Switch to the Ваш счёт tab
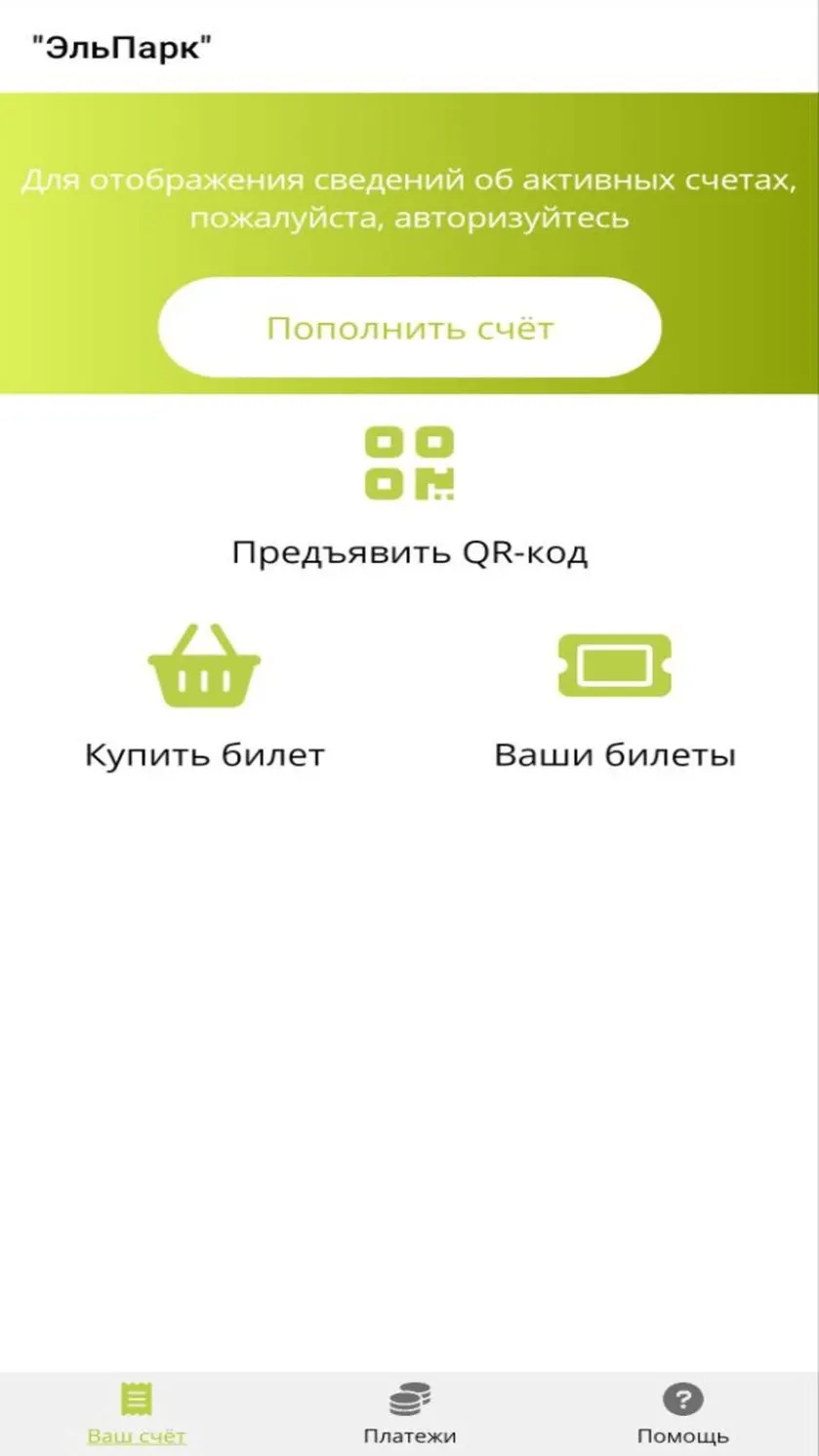This screenshot has height=1456, width=819. coord(137,1413)
